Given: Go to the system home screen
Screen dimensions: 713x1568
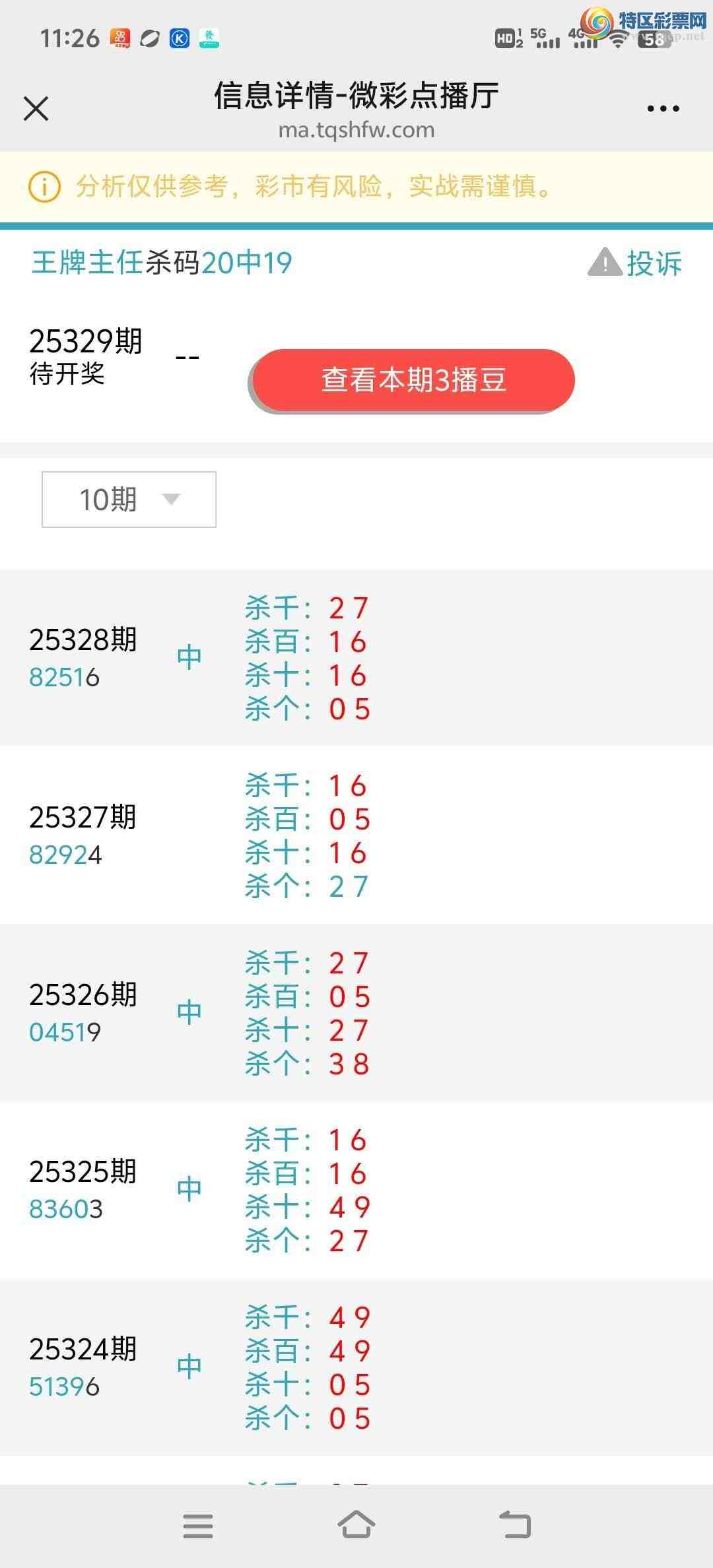Looking at the screenshot, I should click(x=356, y=1525).
